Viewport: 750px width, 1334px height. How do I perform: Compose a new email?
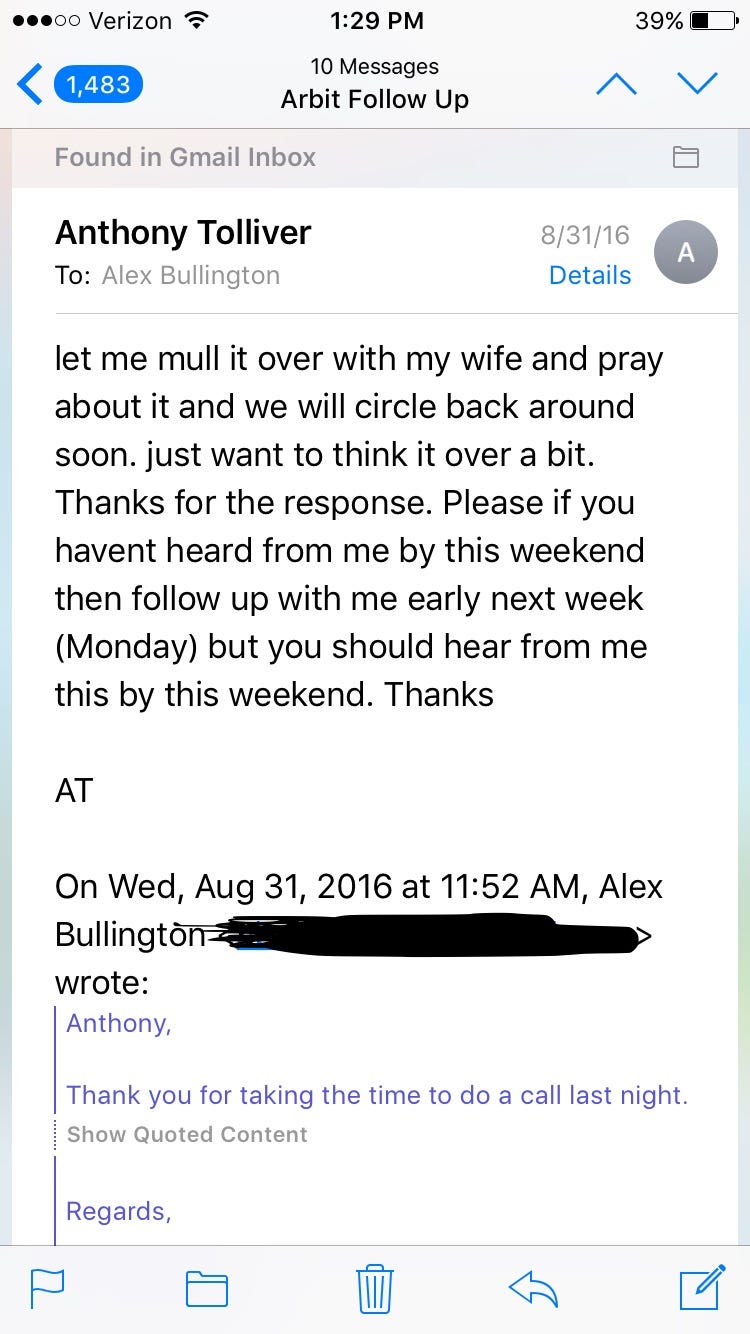click(x=701, y=1288)
